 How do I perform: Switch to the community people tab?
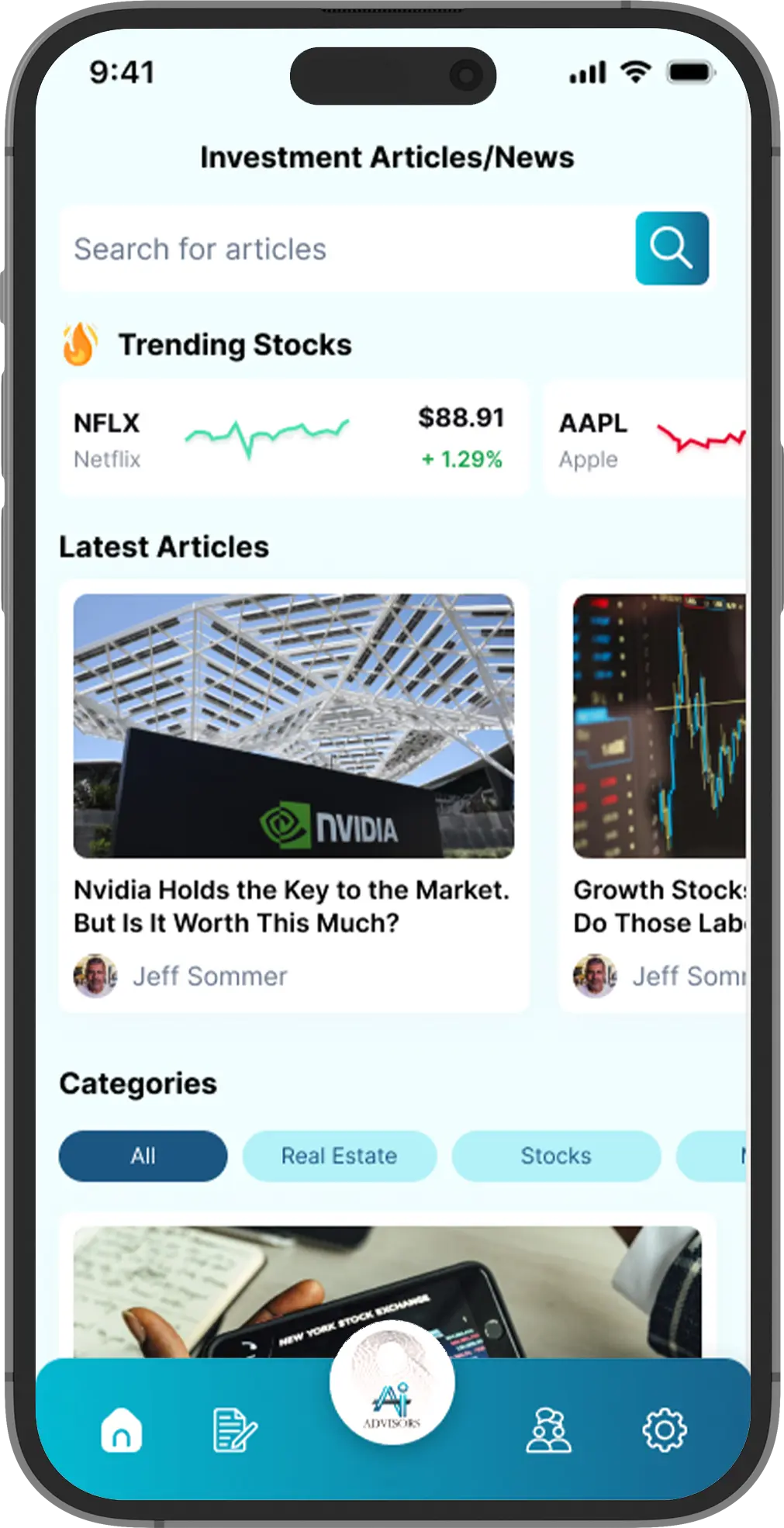[x=548, y=1429]
